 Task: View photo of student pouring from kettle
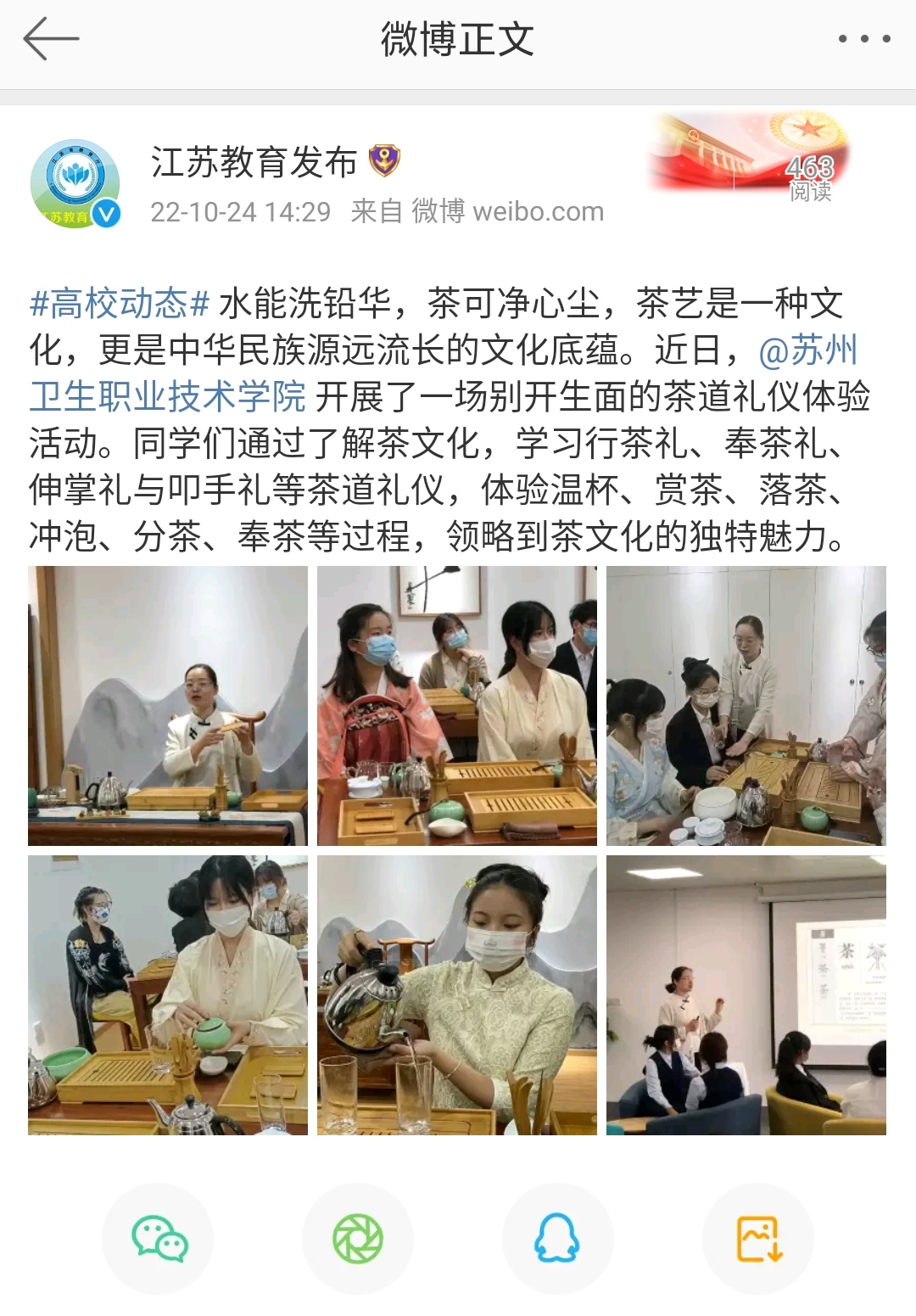point(457,995)
